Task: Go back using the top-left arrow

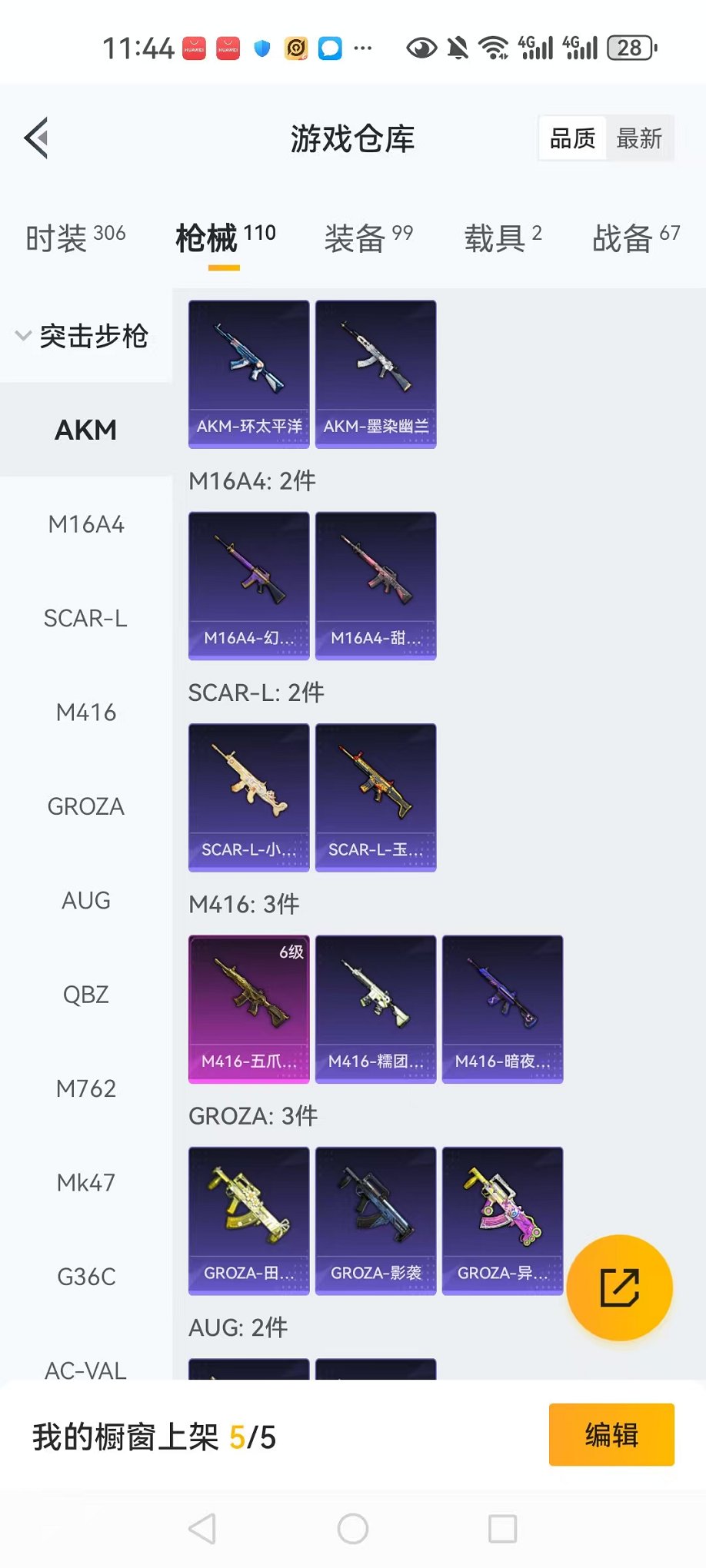Action: pyautogui.click(x=37, y=138)
